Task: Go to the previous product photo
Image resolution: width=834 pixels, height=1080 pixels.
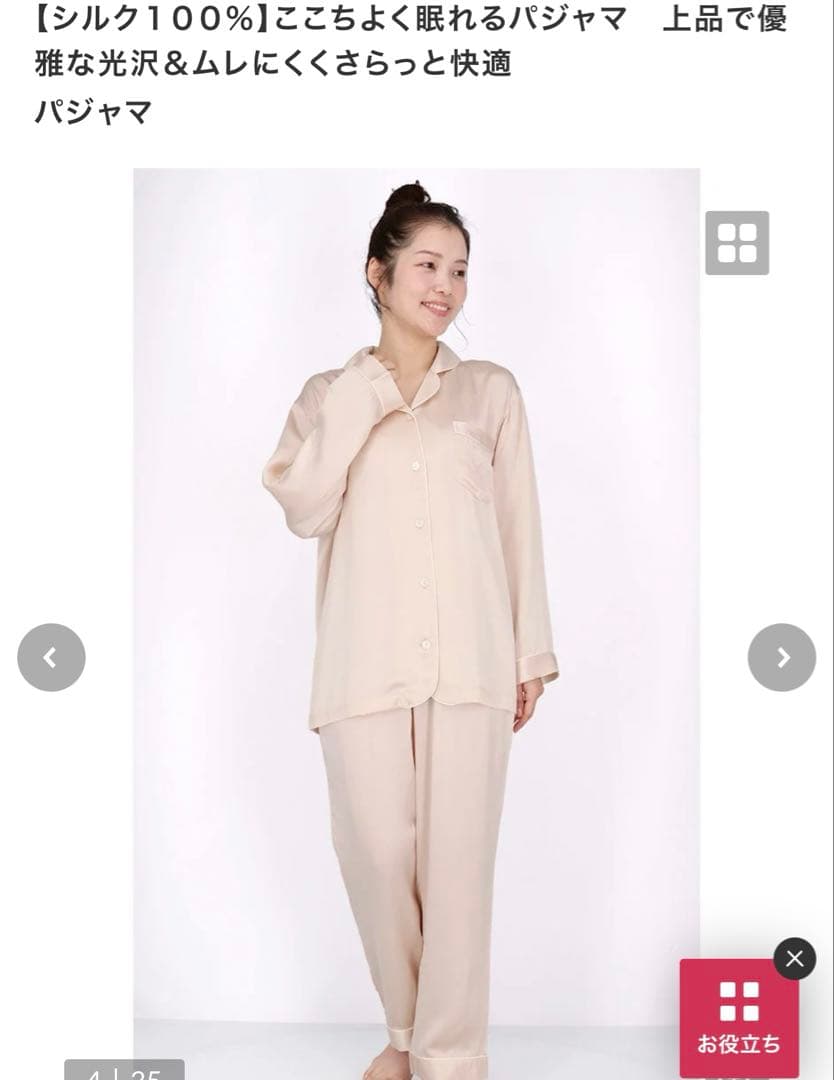Action: (x=51, y=658)
